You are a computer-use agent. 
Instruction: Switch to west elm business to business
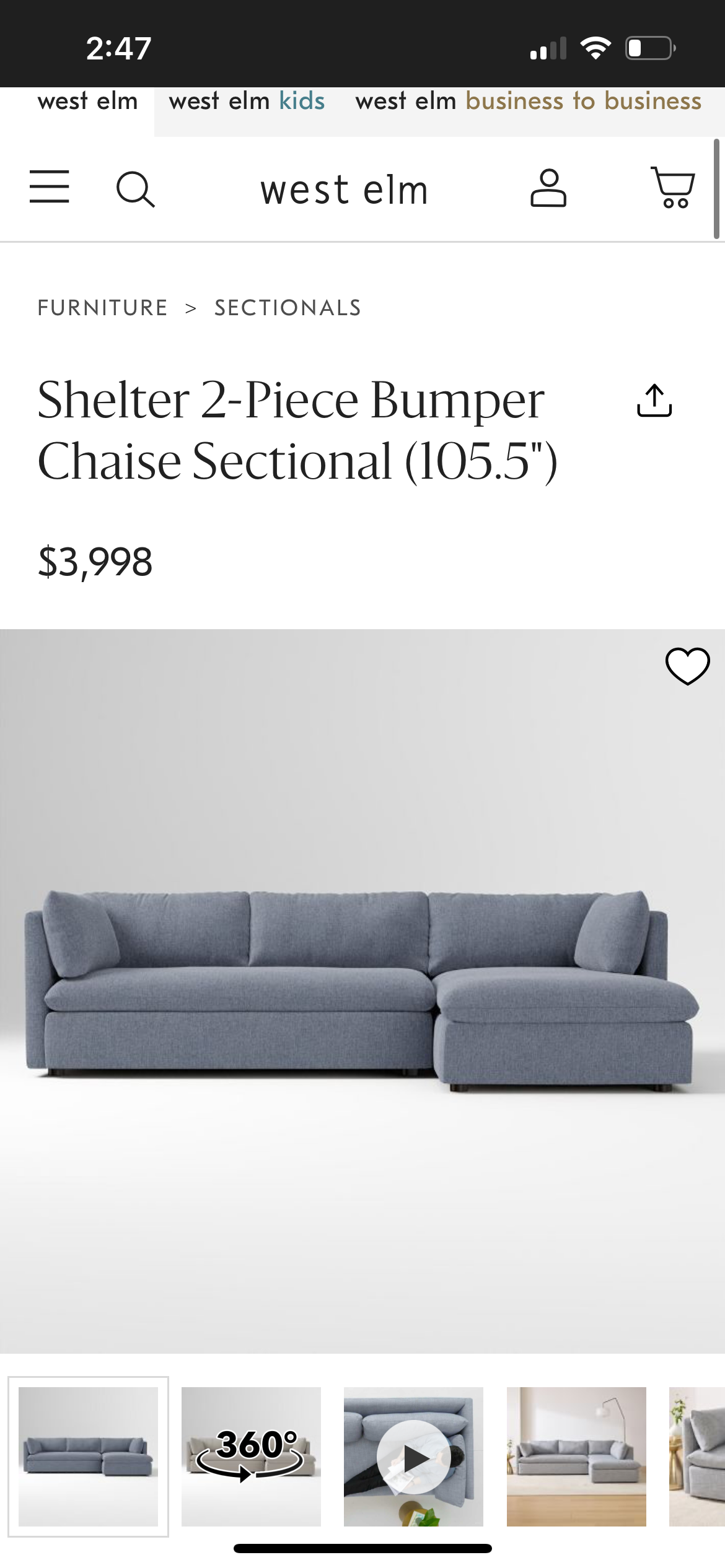tap(528, 101)
